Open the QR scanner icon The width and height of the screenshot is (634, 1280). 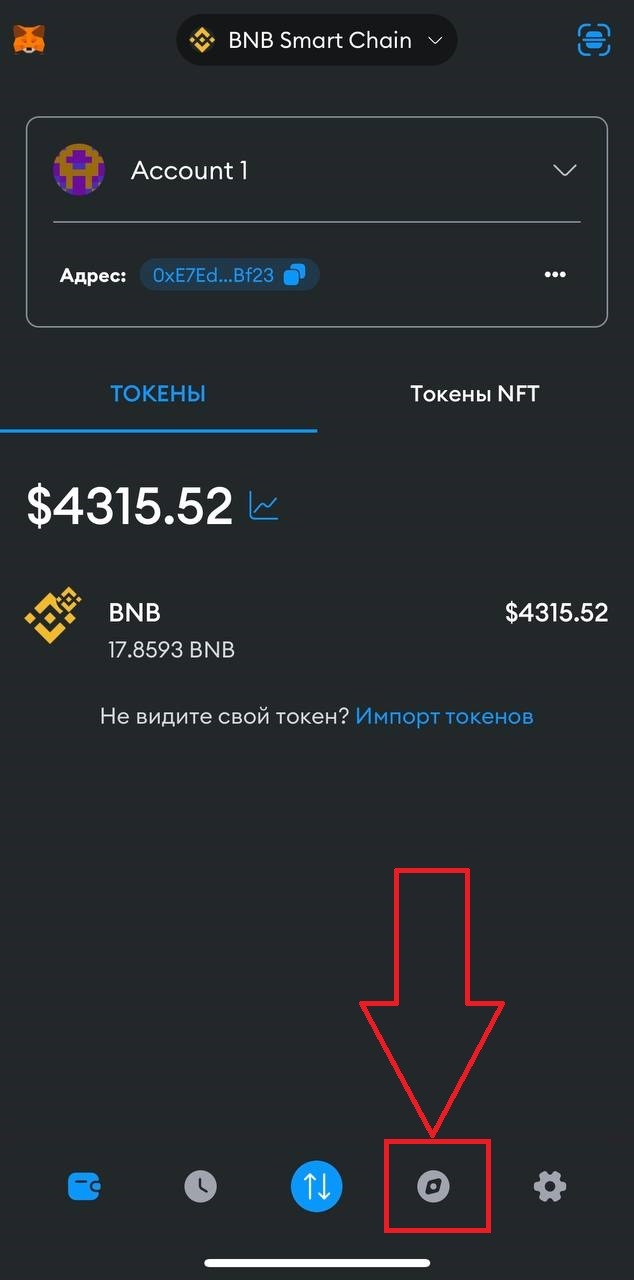tap(594, 41)
